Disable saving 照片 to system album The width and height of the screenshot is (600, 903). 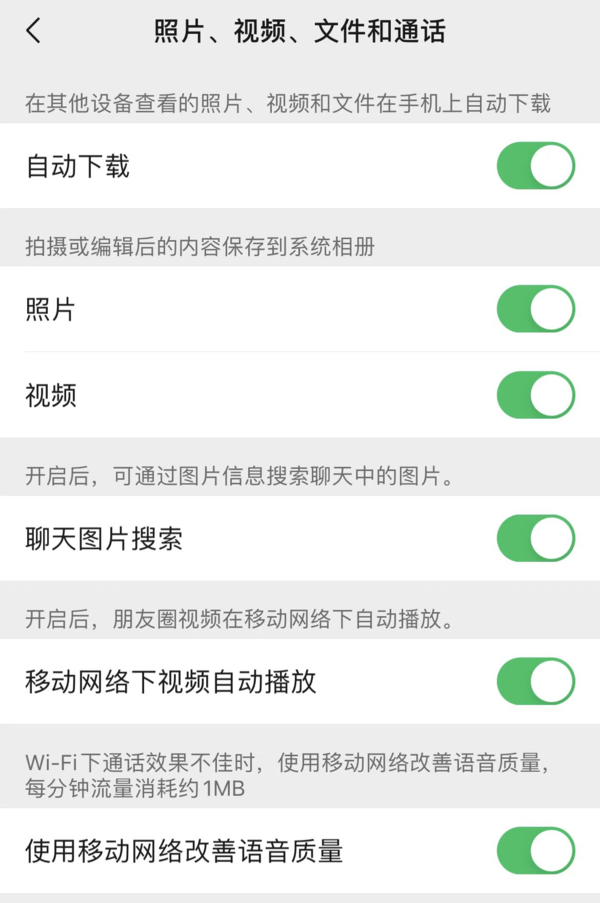pos(536,309)
